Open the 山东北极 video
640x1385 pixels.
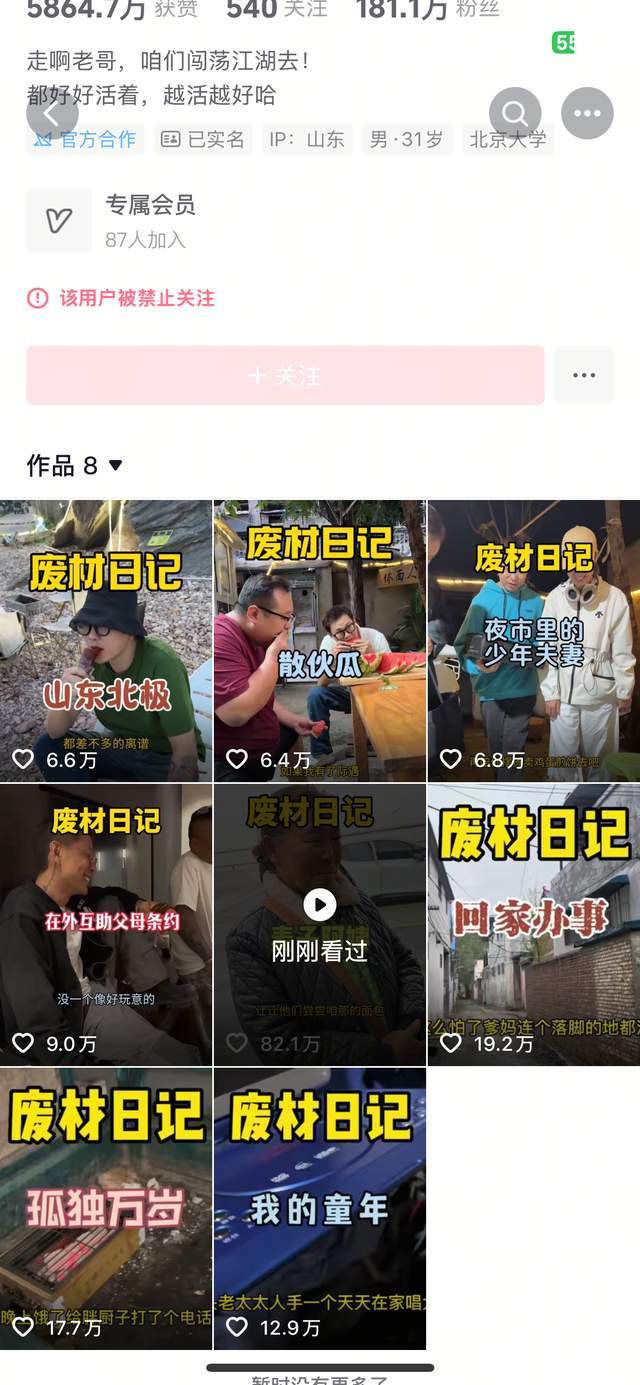click(106, 641)
